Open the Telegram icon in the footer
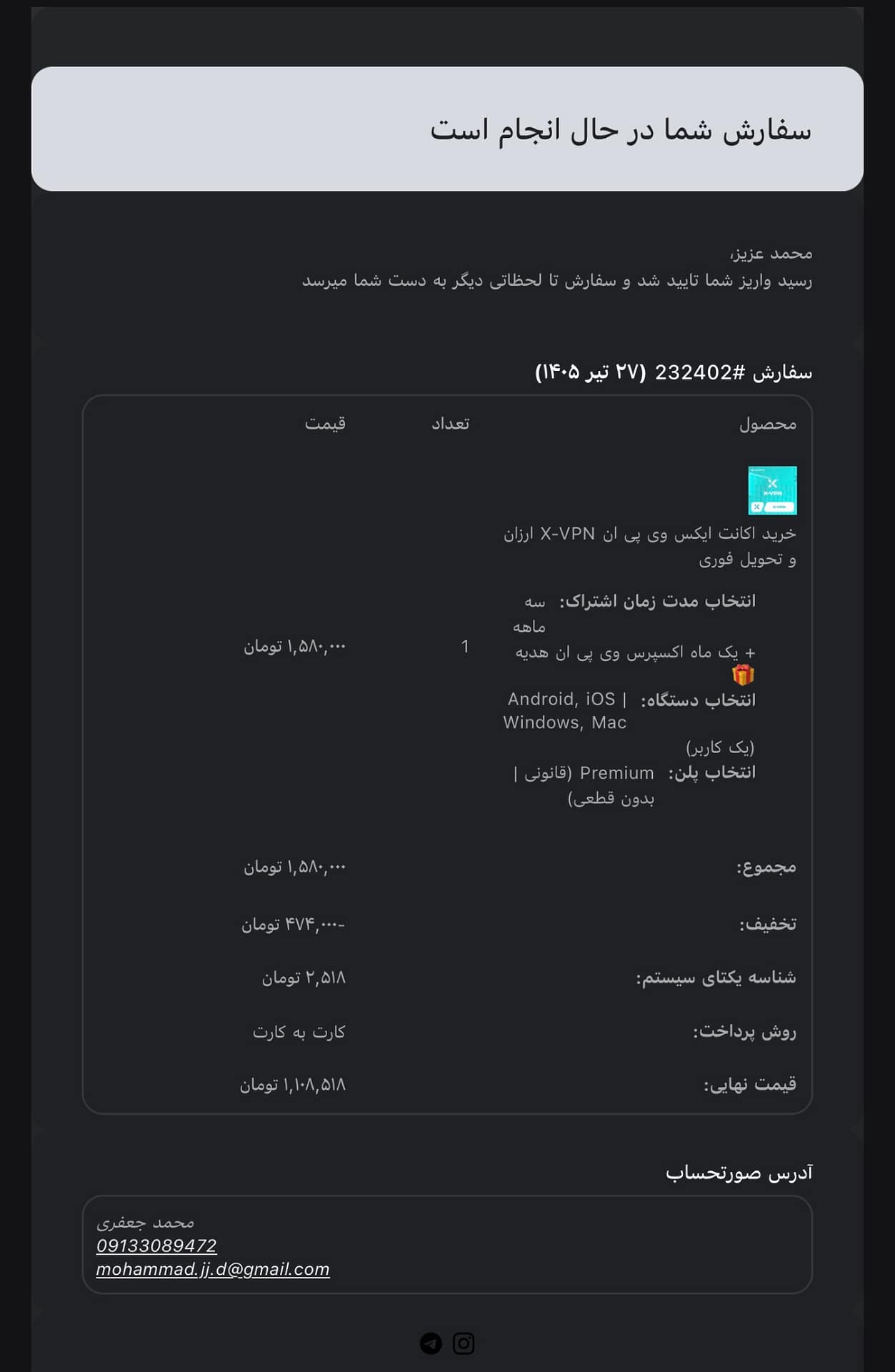 tap(431, 1343)
